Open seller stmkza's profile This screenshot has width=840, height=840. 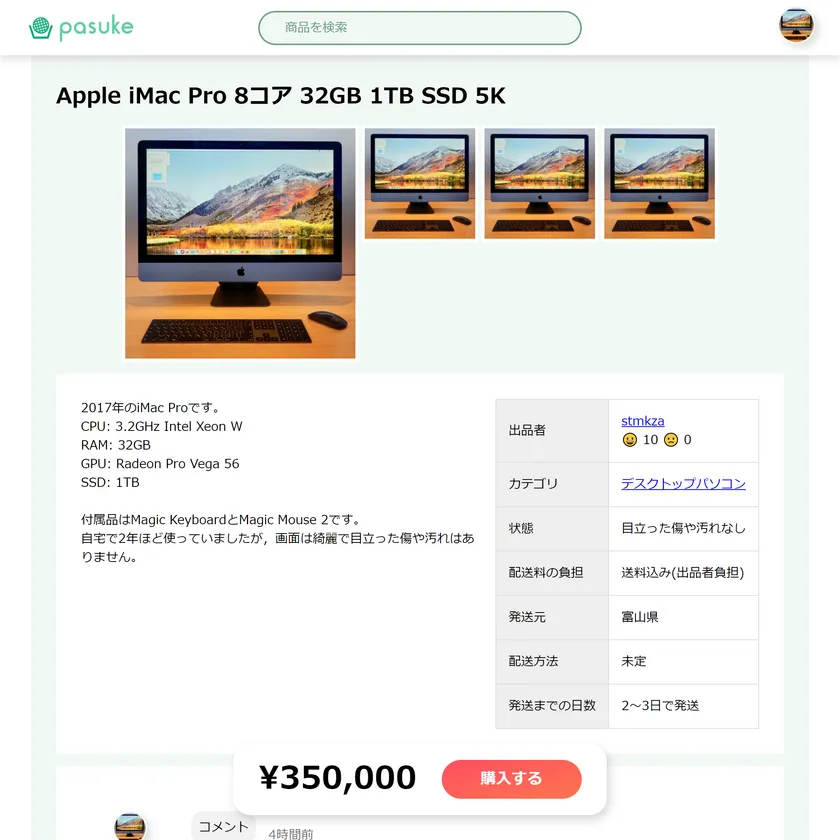click(x=642, y=421)
